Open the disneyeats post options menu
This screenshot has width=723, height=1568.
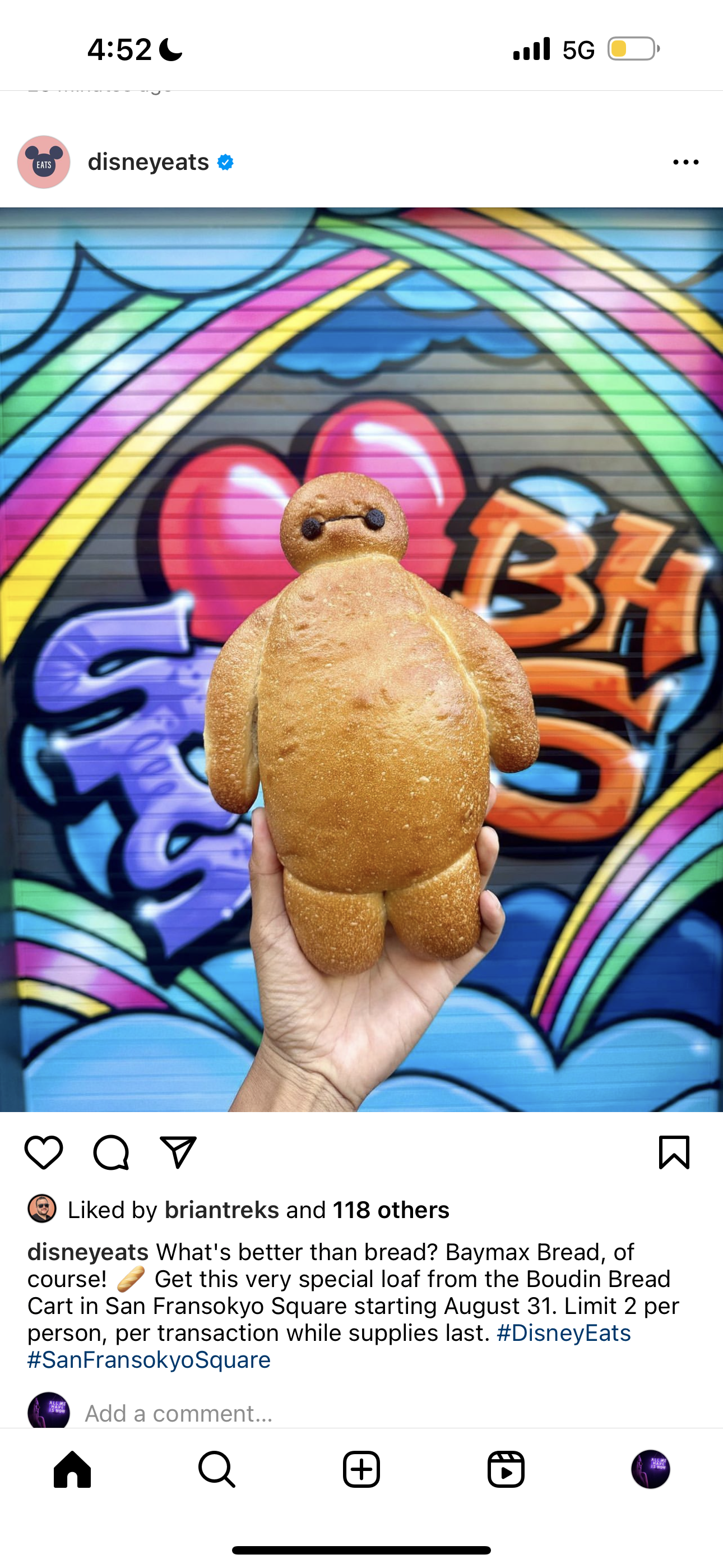pyautogui.click(x=686, y=162)
